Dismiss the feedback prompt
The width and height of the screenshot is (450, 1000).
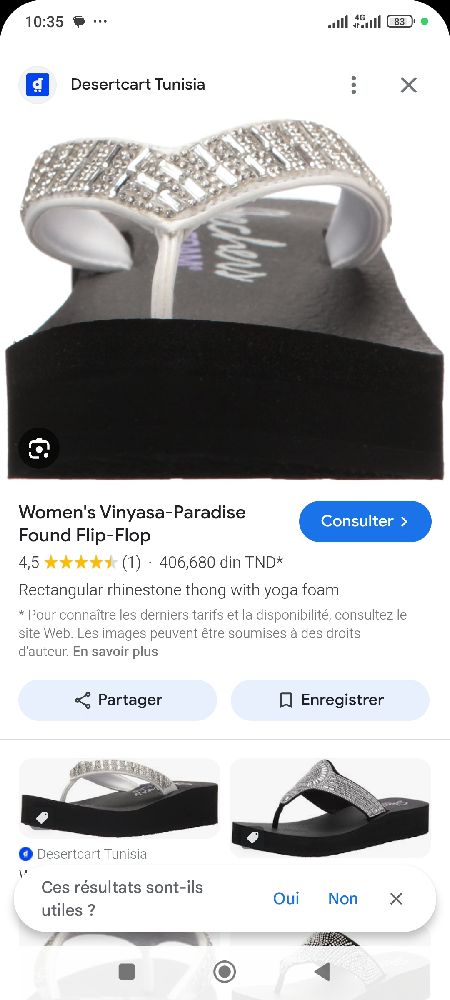[396, 899]
